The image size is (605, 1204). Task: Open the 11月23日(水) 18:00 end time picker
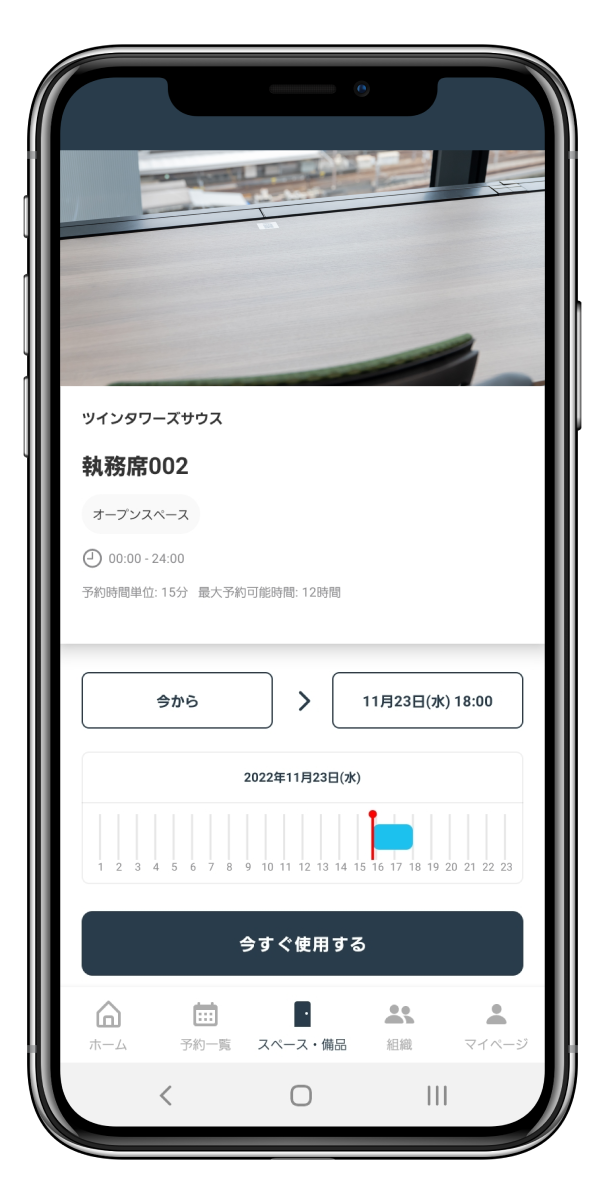tap(427, 700)
